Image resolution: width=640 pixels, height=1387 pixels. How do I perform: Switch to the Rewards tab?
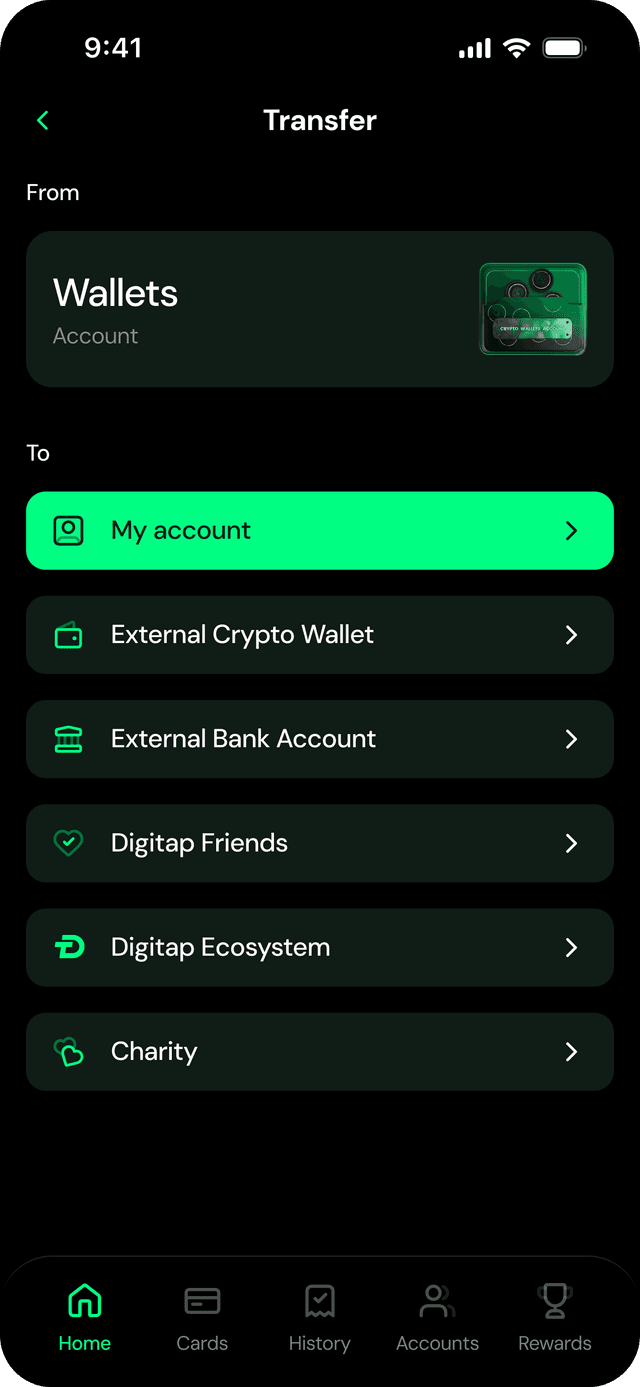[x=554, y=1317]
